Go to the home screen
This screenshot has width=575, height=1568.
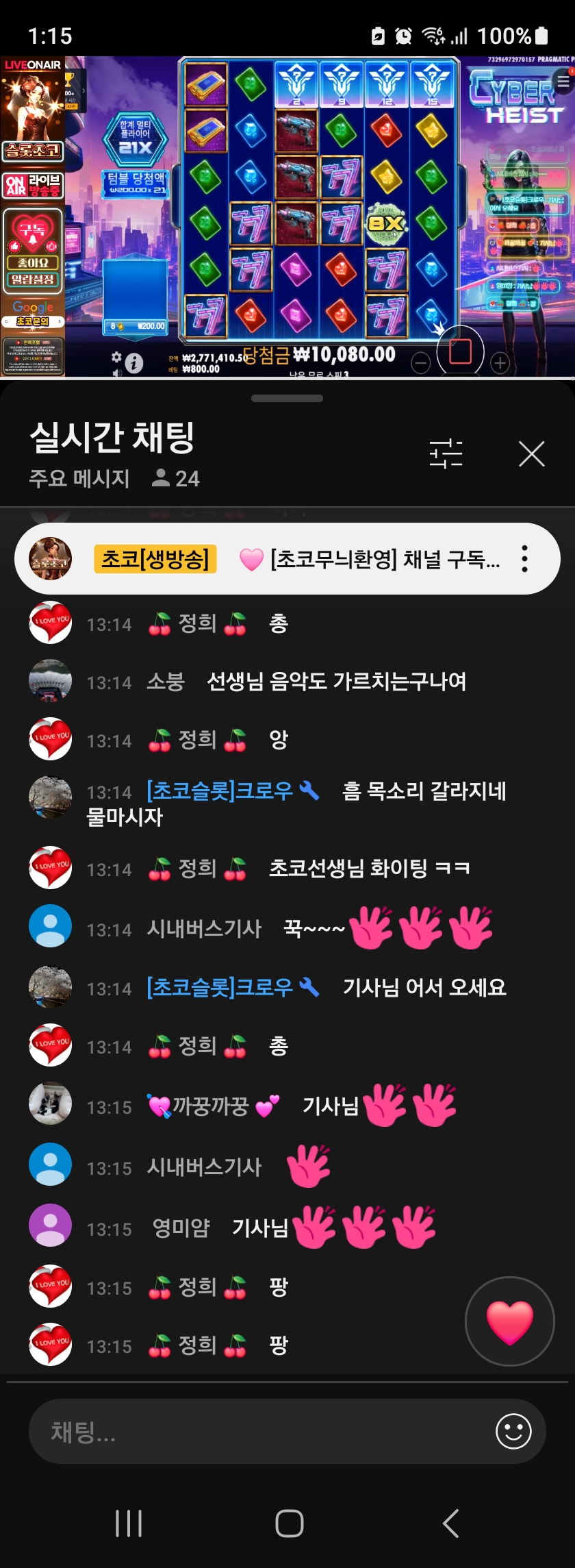point(289,1523)
